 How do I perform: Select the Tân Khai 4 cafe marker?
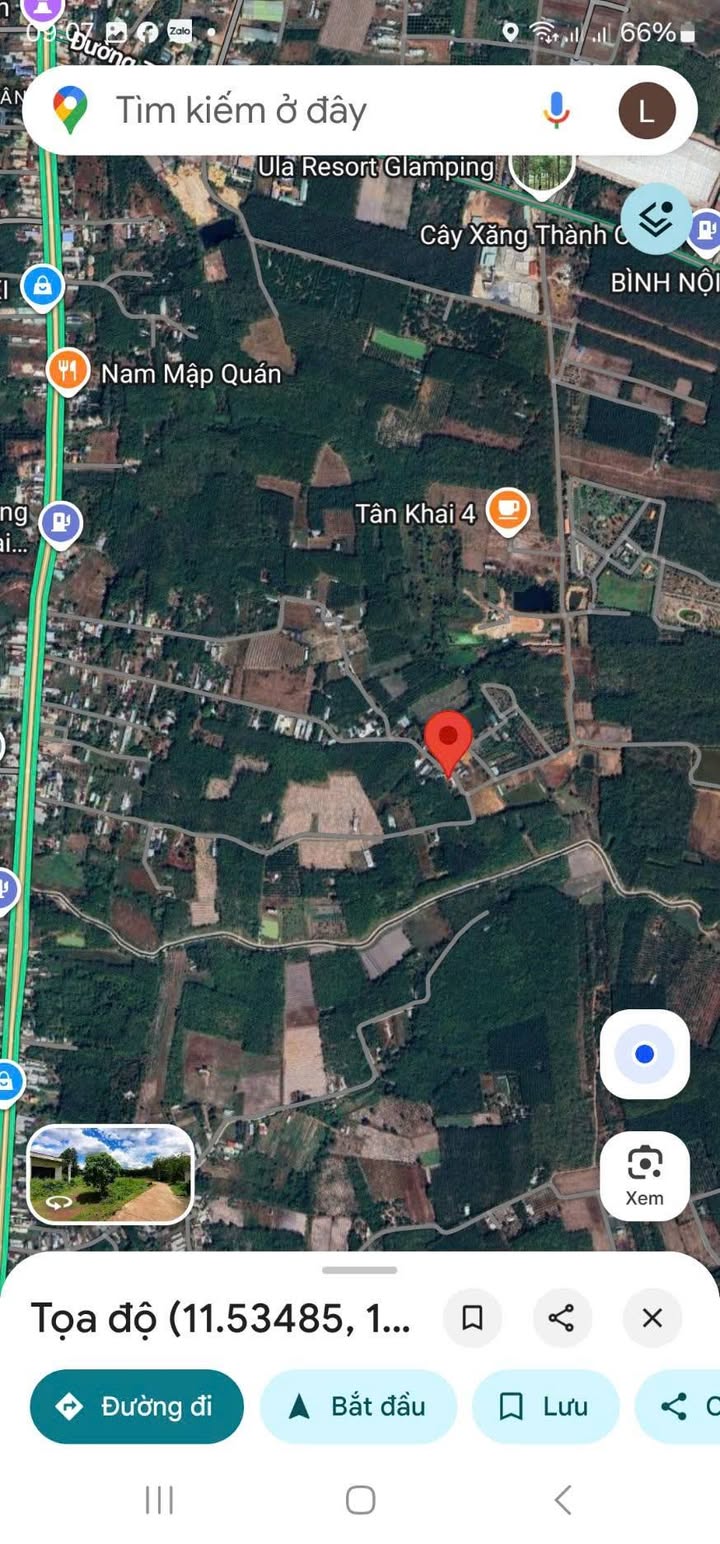[x=508, y=512]
